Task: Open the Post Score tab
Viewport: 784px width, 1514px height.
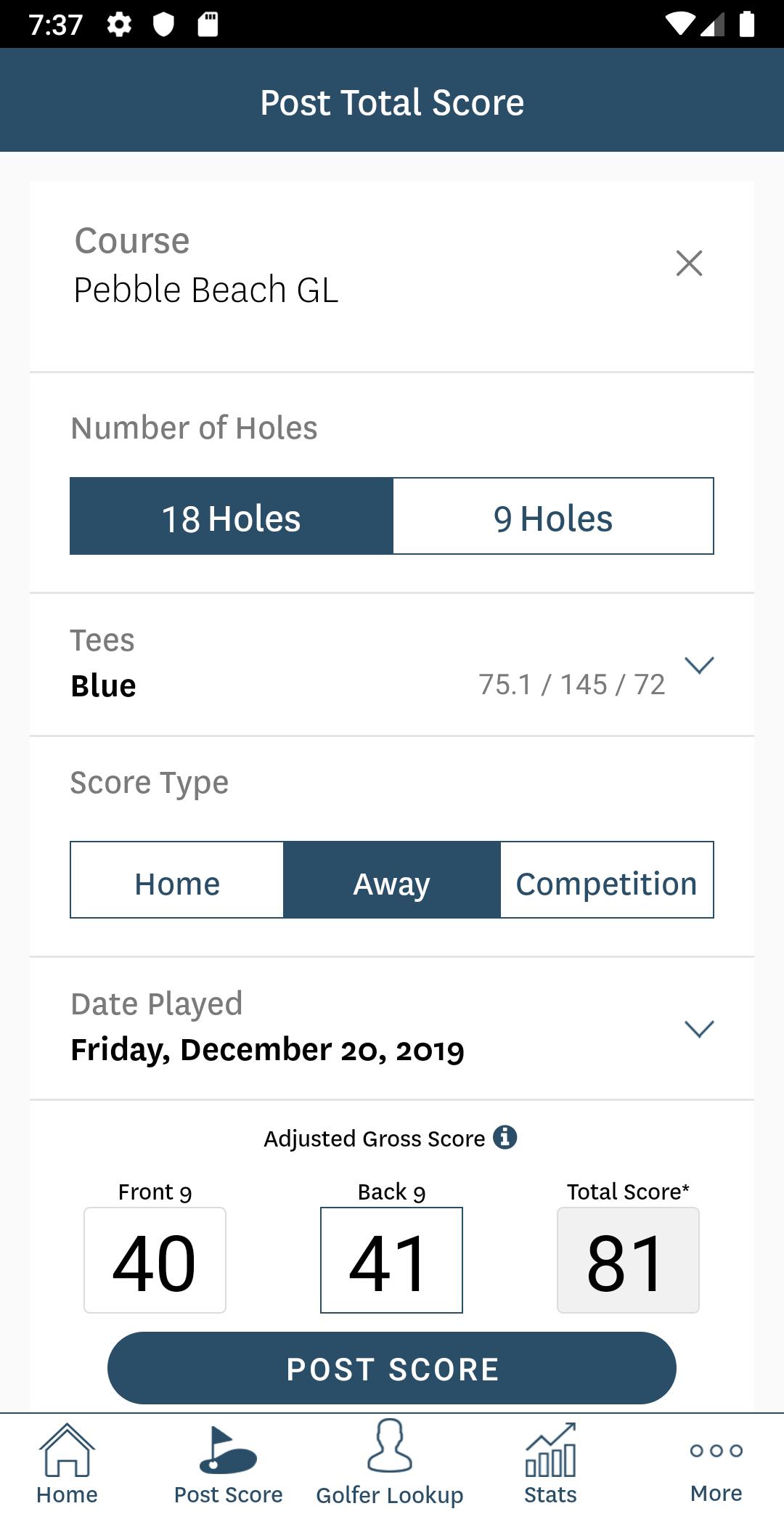Action: [x=228, y=1464]
